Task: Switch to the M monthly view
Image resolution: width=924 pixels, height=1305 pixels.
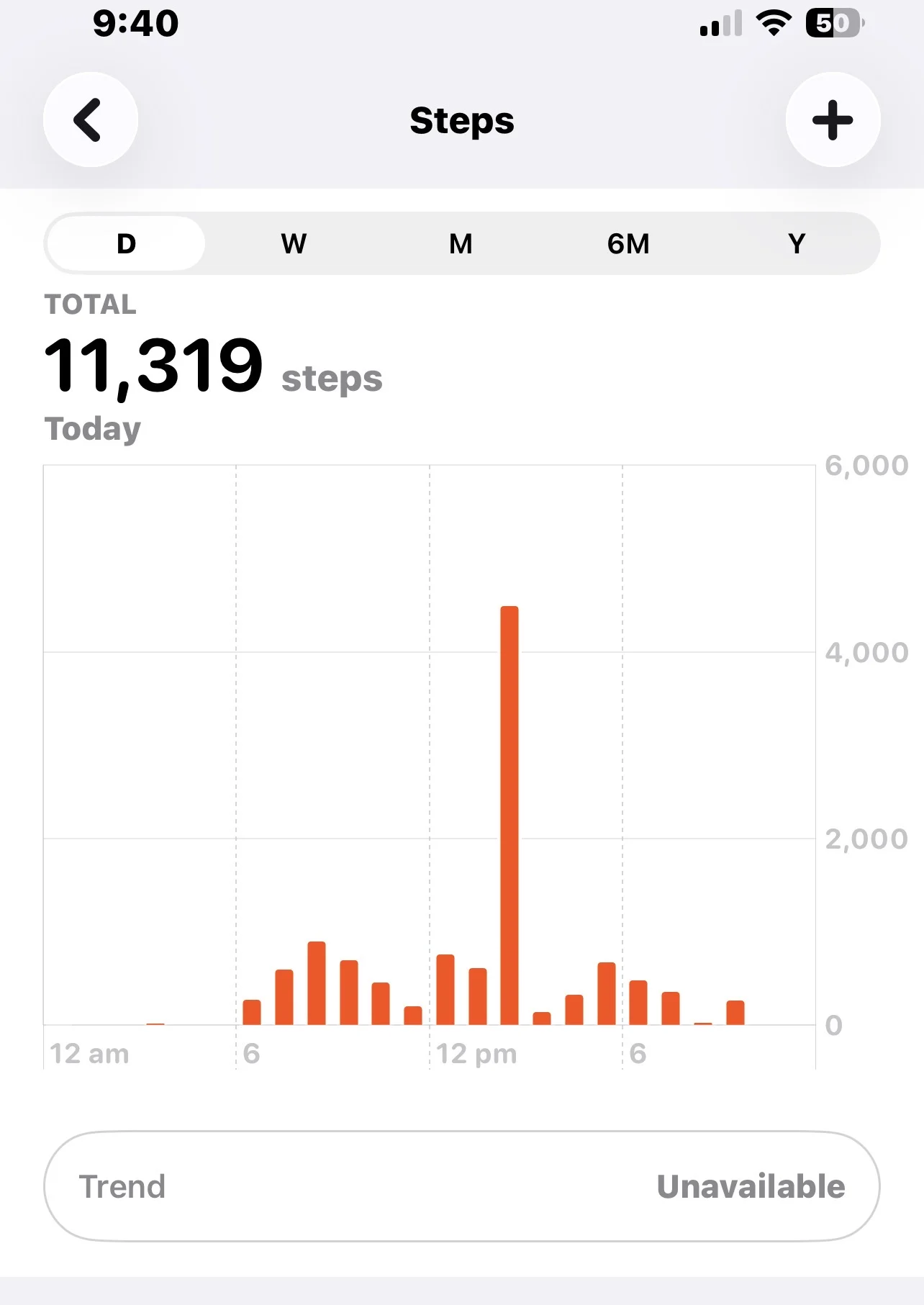Action: coord(461,244)
